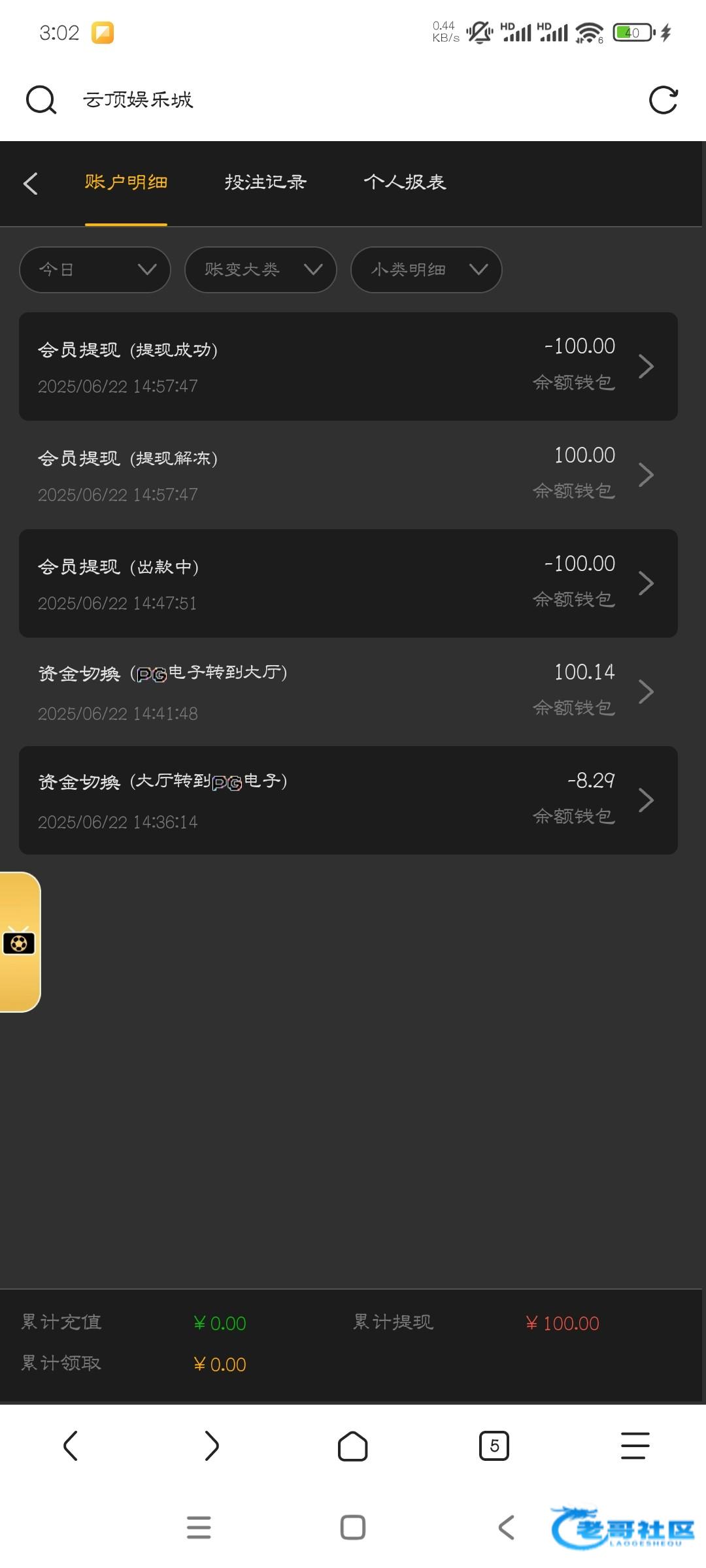
Task: Switch to the 个人报表 tab
Action: [x=405, y=182]
